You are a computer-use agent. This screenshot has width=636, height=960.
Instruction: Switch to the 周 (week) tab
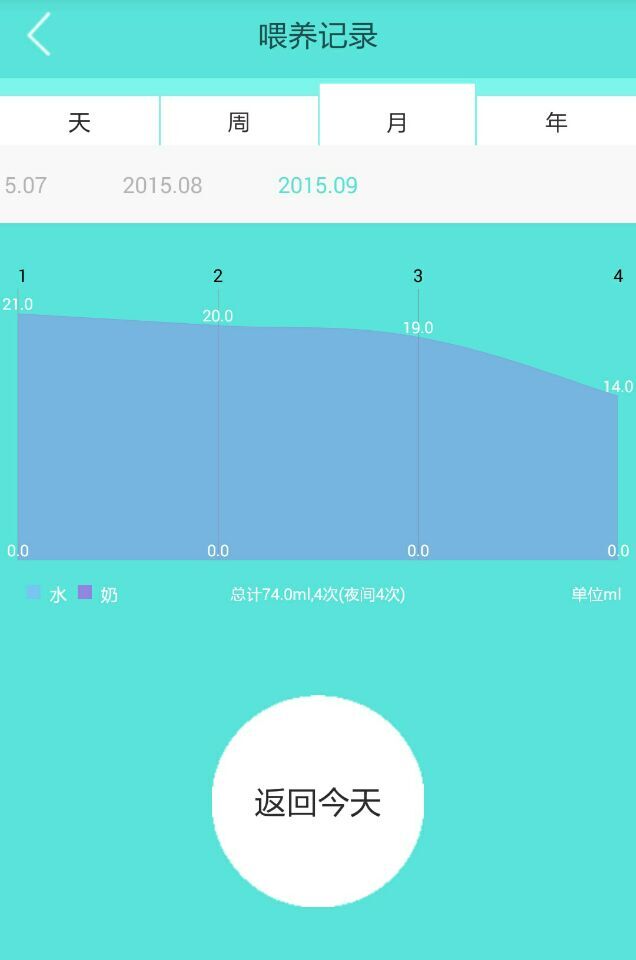pos(238,122)
